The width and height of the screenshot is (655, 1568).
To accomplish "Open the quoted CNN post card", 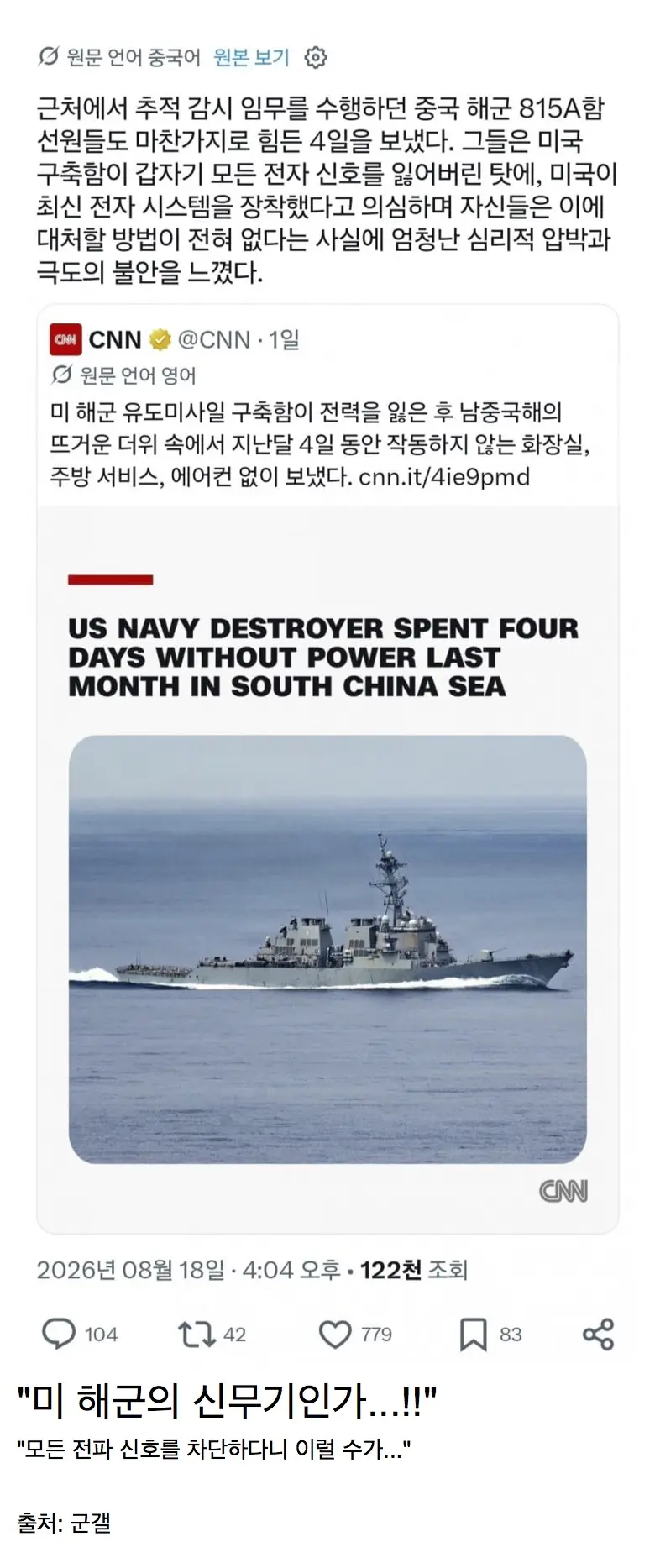I will [x=327, y=769].
